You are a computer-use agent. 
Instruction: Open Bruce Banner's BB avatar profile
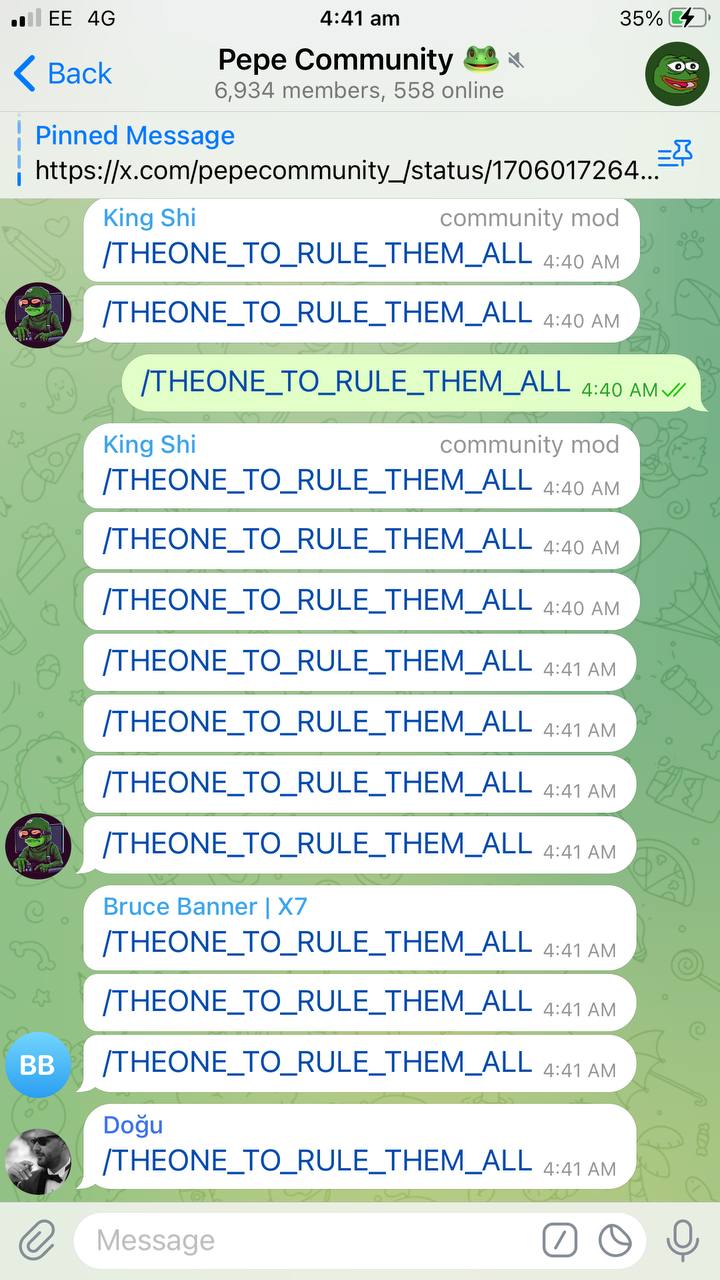point(38,1065)
